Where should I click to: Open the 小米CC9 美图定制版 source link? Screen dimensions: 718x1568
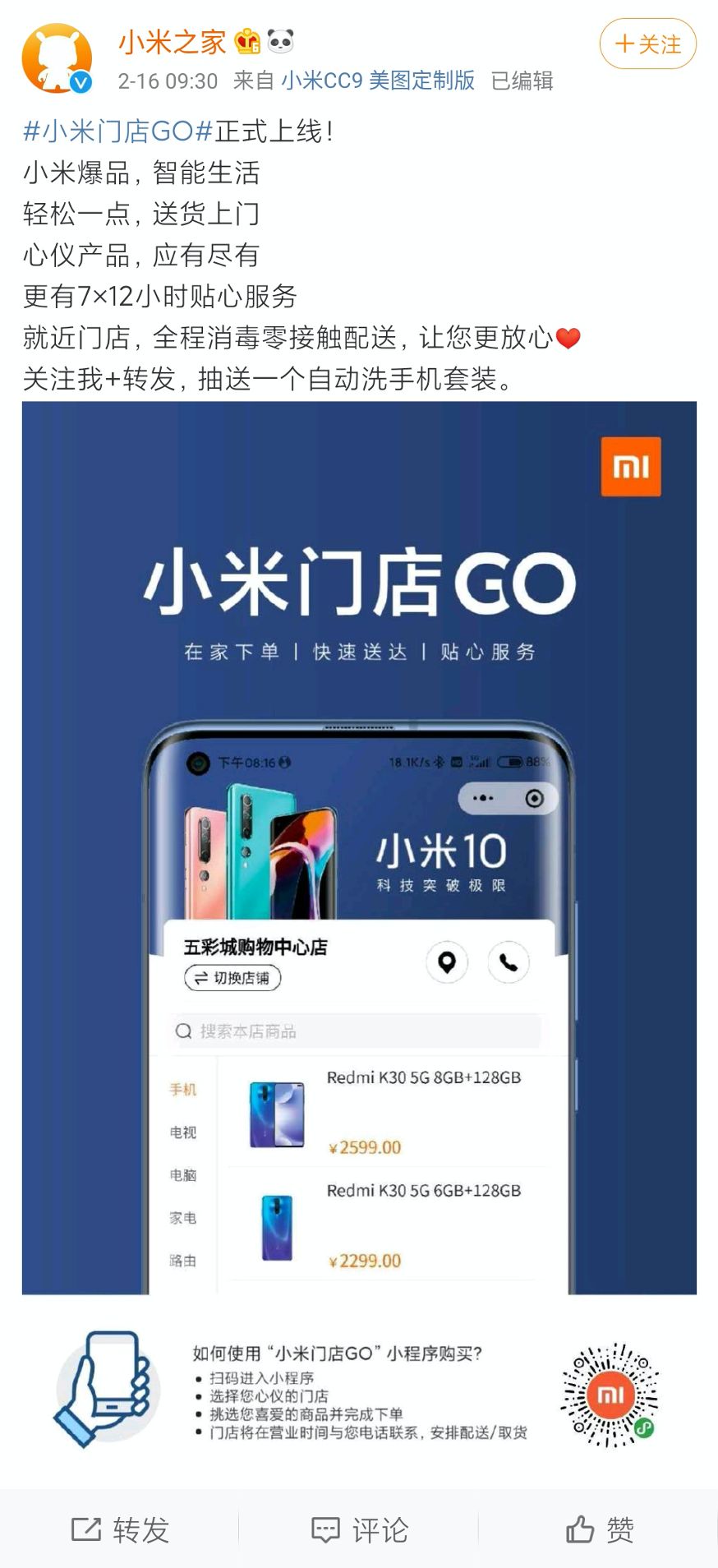point(378,81)
